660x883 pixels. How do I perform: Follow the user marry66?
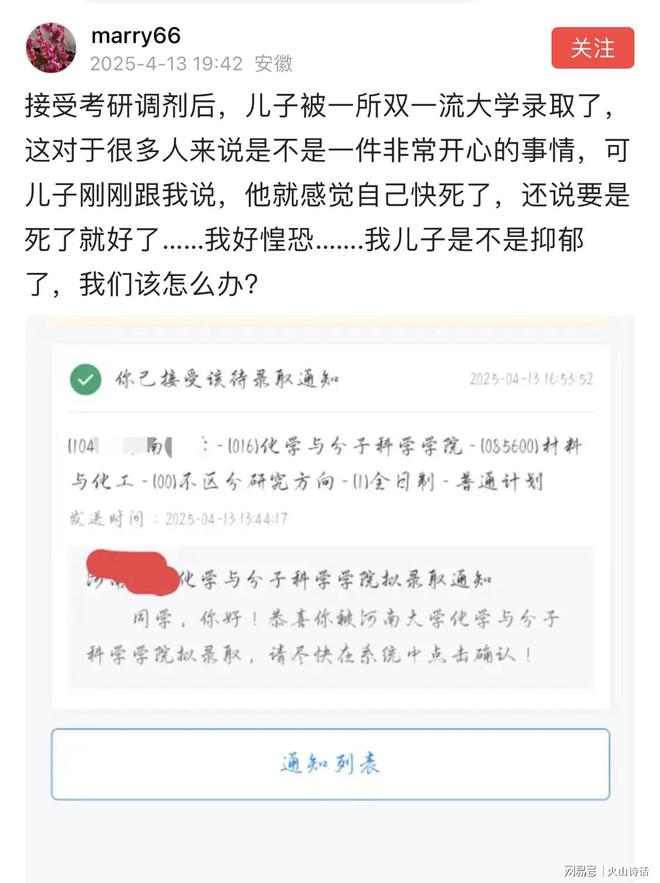tap(592, 47)
